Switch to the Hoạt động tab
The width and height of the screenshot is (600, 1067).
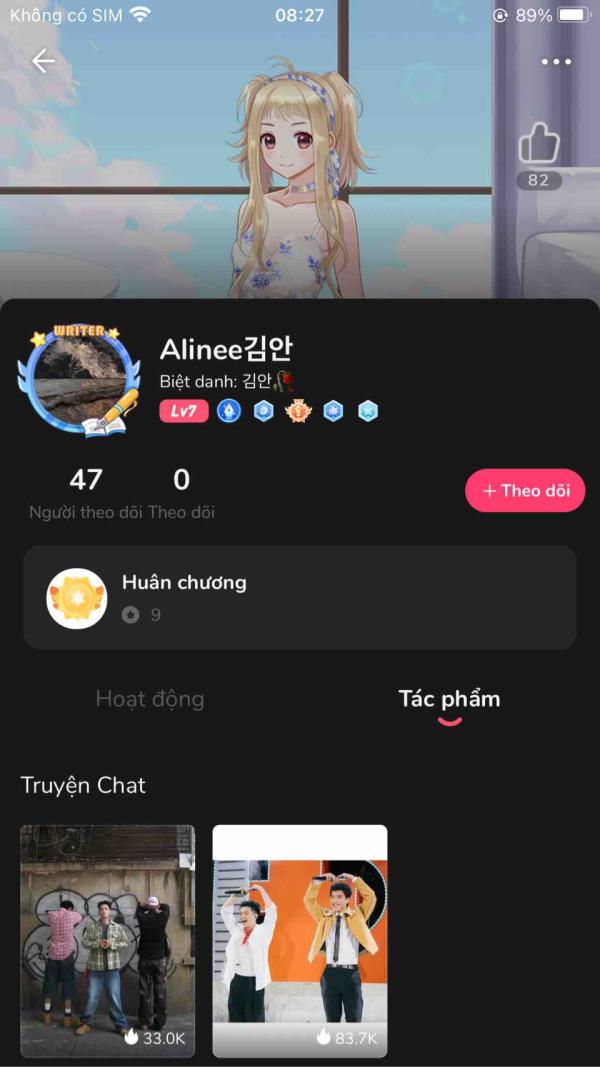(150, 699)
